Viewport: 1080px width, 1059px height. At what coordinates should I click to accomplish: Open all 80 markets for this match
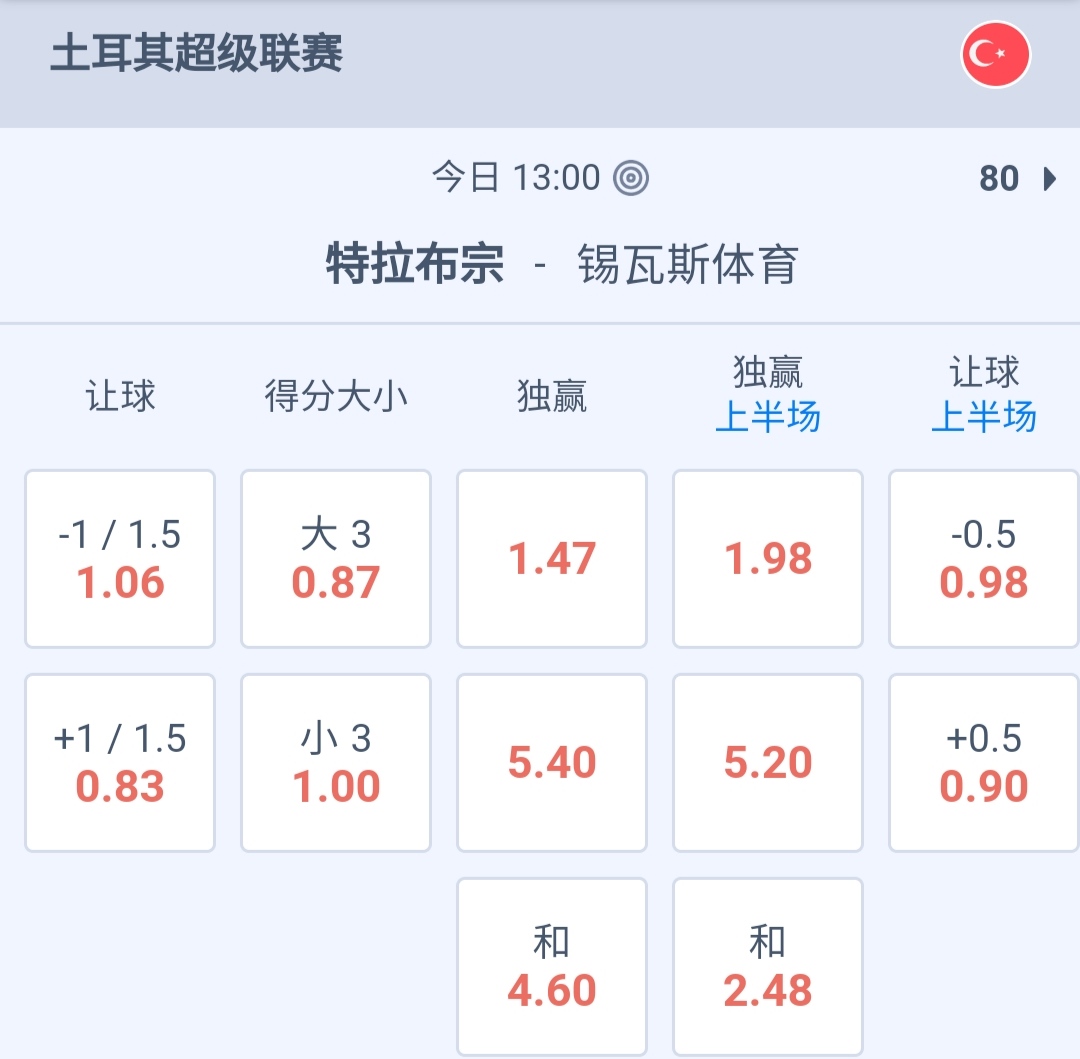pos(1017,179)
